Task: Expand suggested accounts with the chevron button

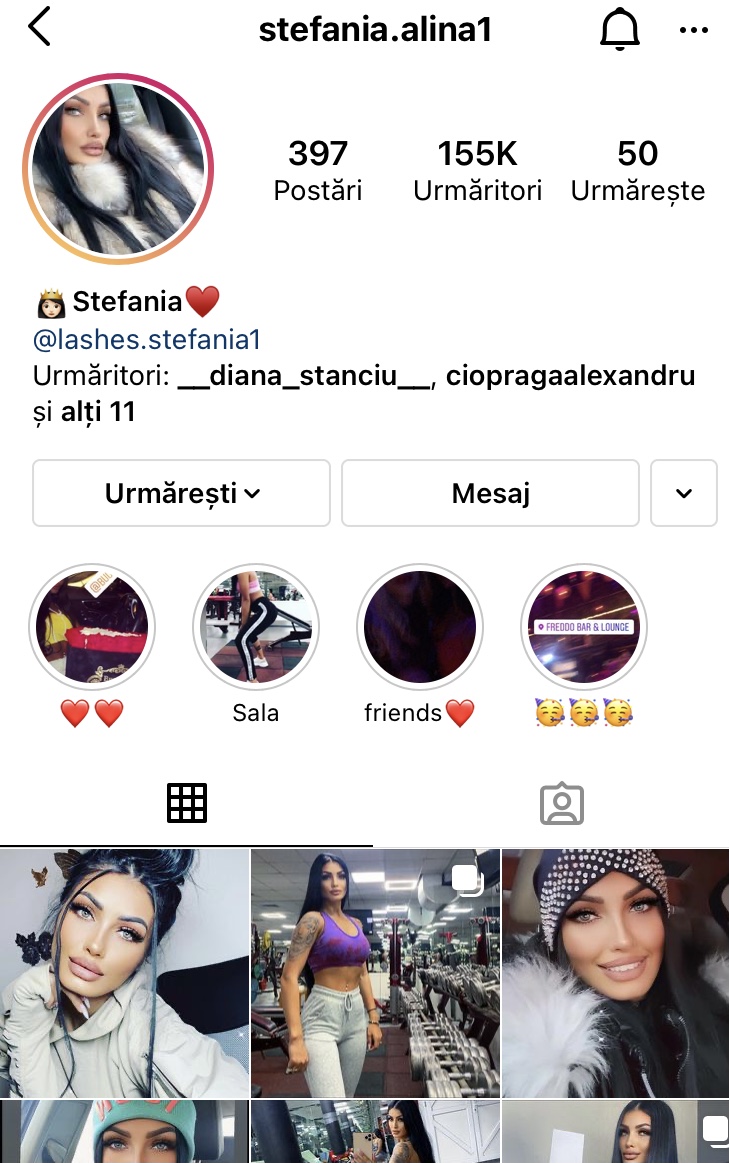Action: point(684,493)
